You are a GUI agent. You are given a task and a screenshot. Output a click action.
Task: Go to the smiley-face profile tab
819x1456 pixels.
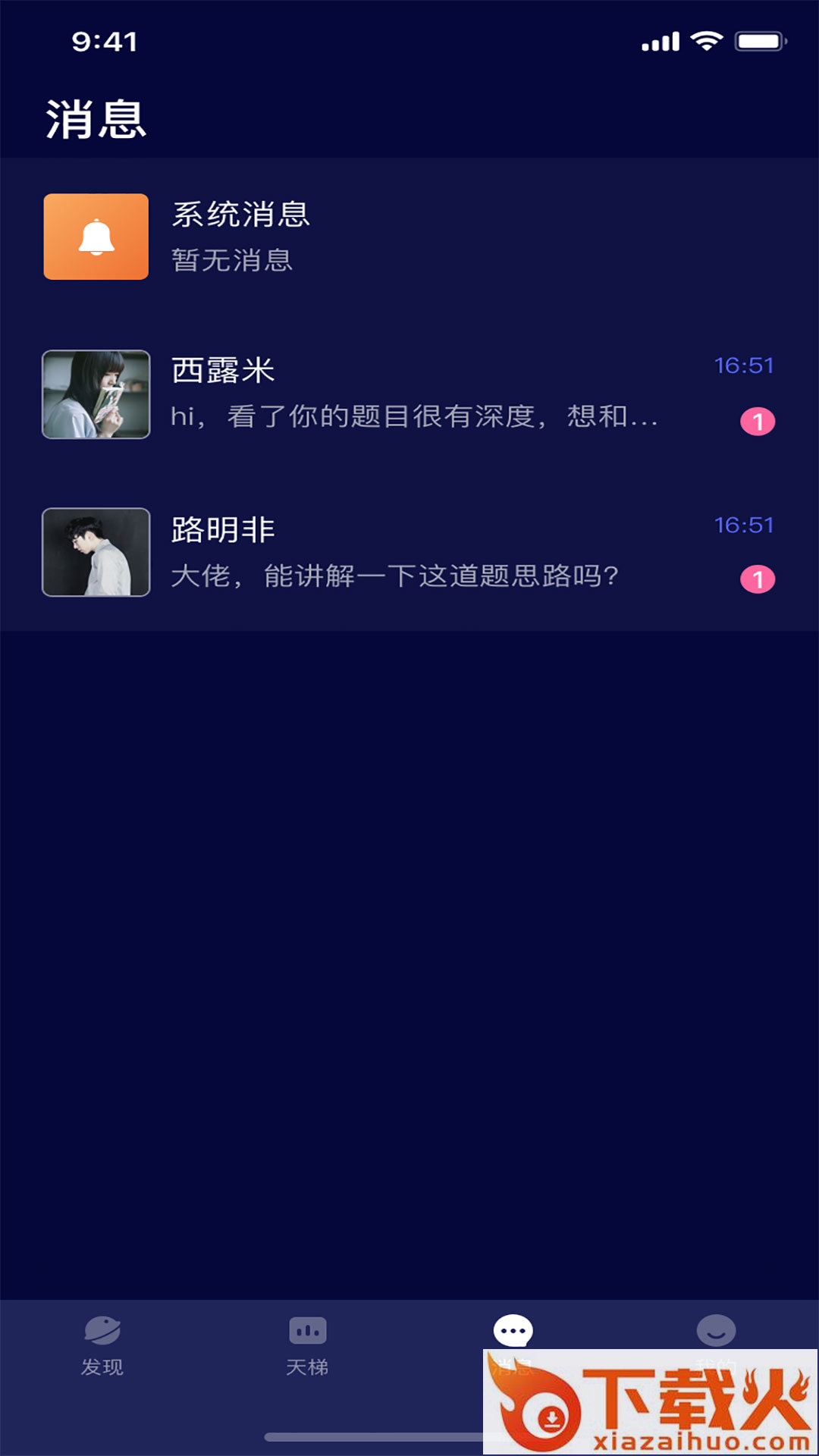(716, 1332)
